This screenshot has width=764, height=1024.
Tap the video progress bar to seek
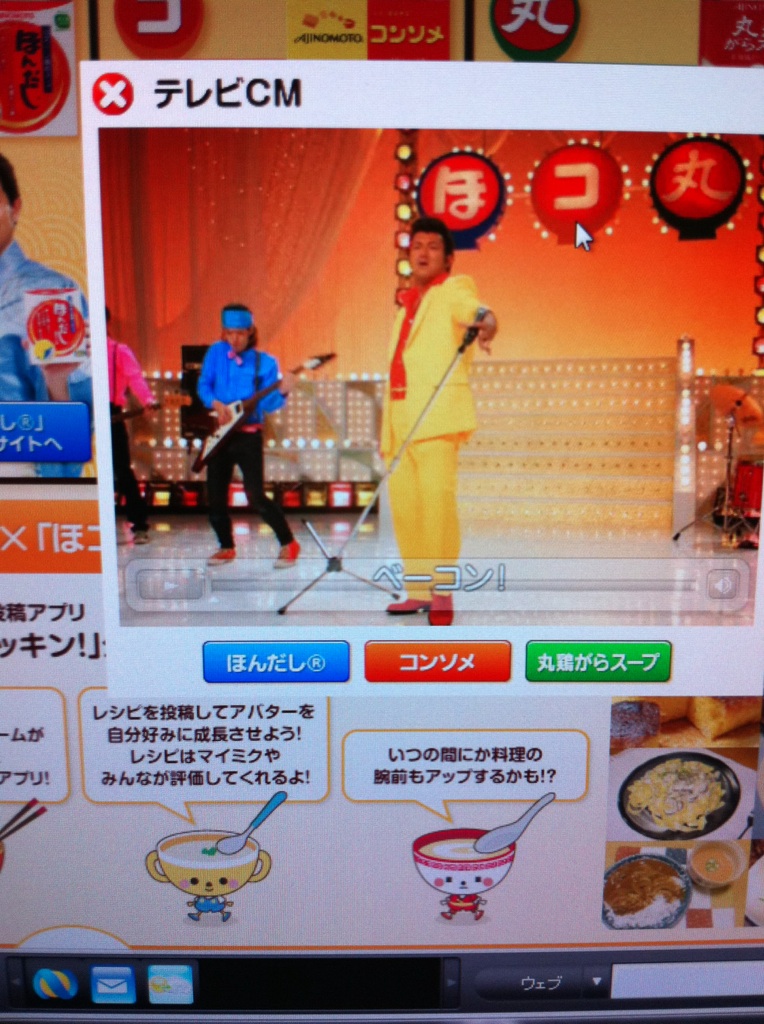(440, 585)
